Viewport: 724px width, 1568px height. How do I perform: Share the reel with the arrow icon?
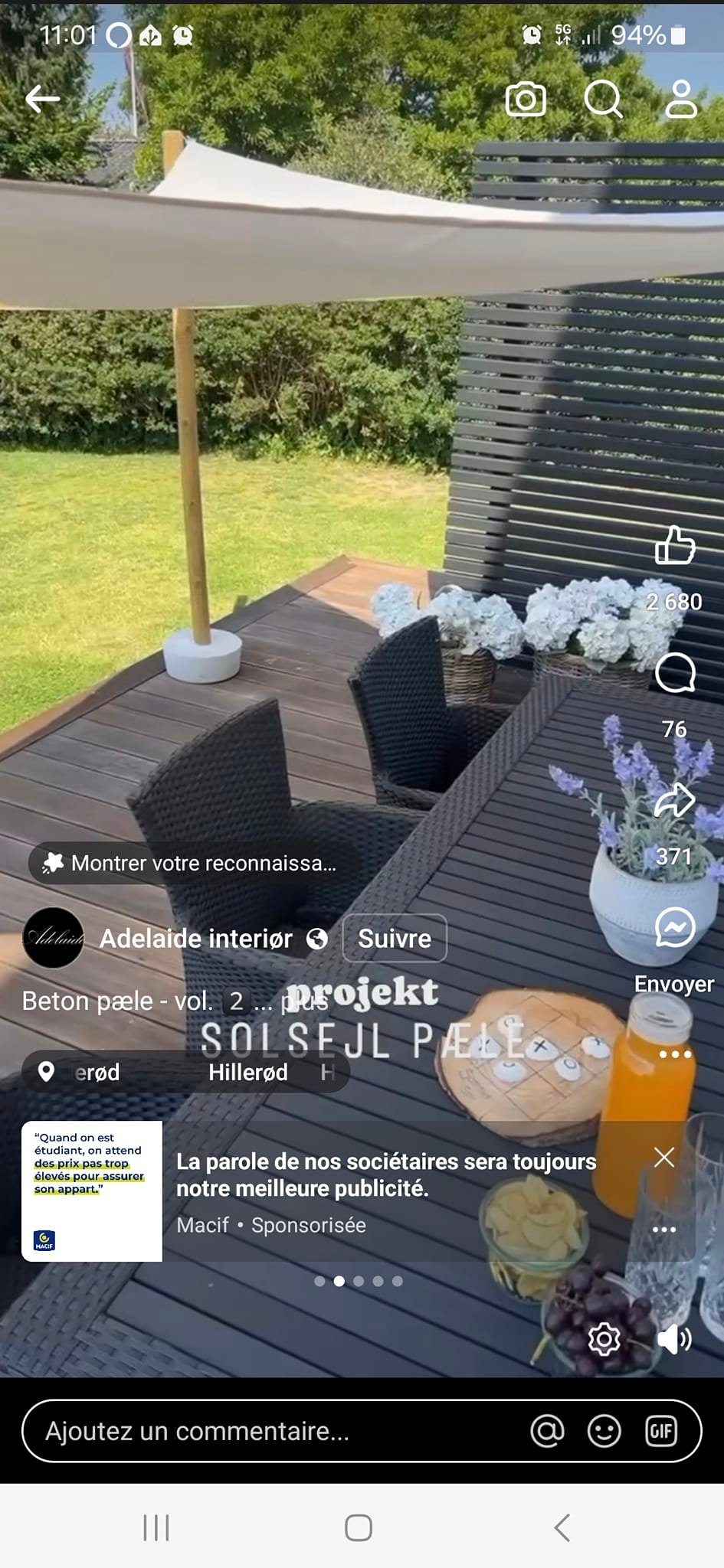point(675,800)
